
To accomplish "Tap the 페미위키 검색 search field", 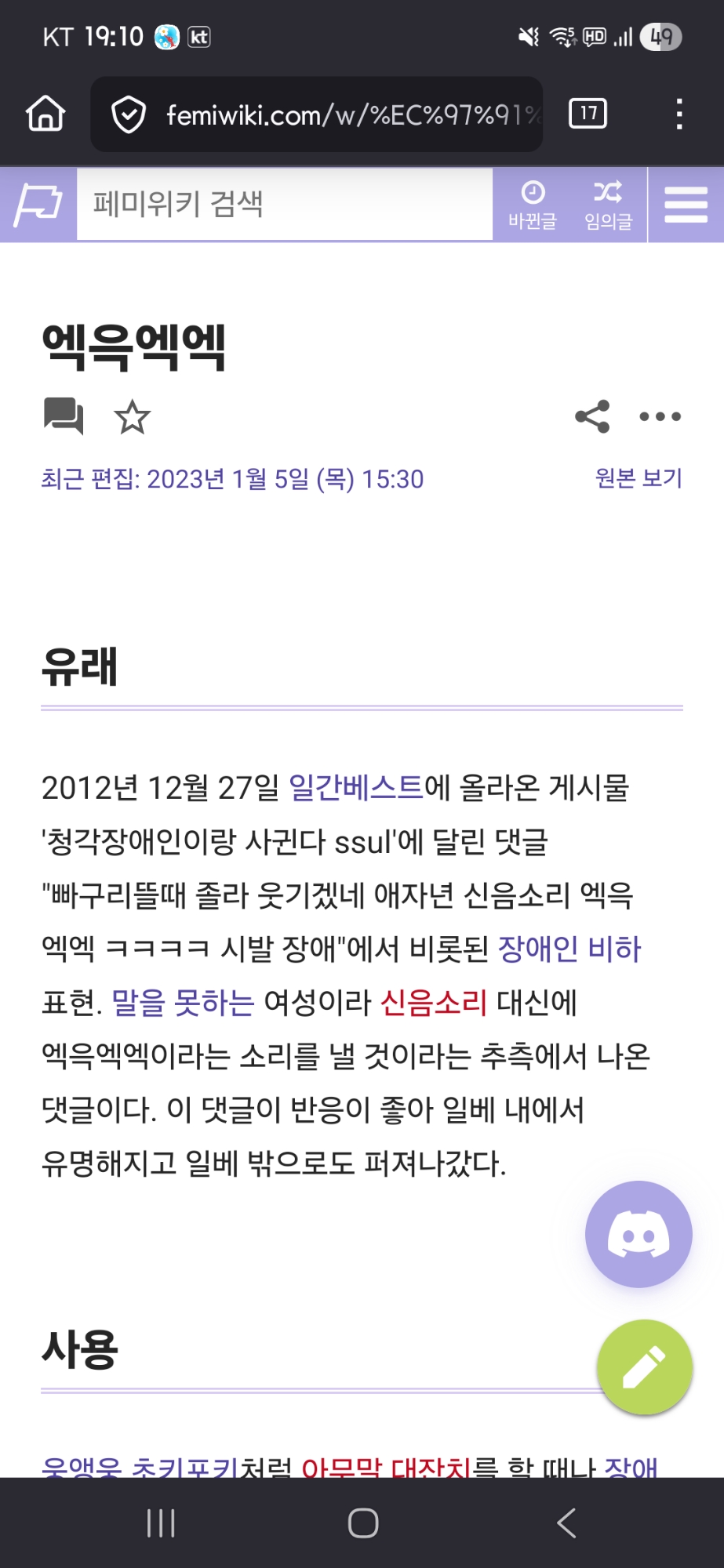I will coord(284,205).
